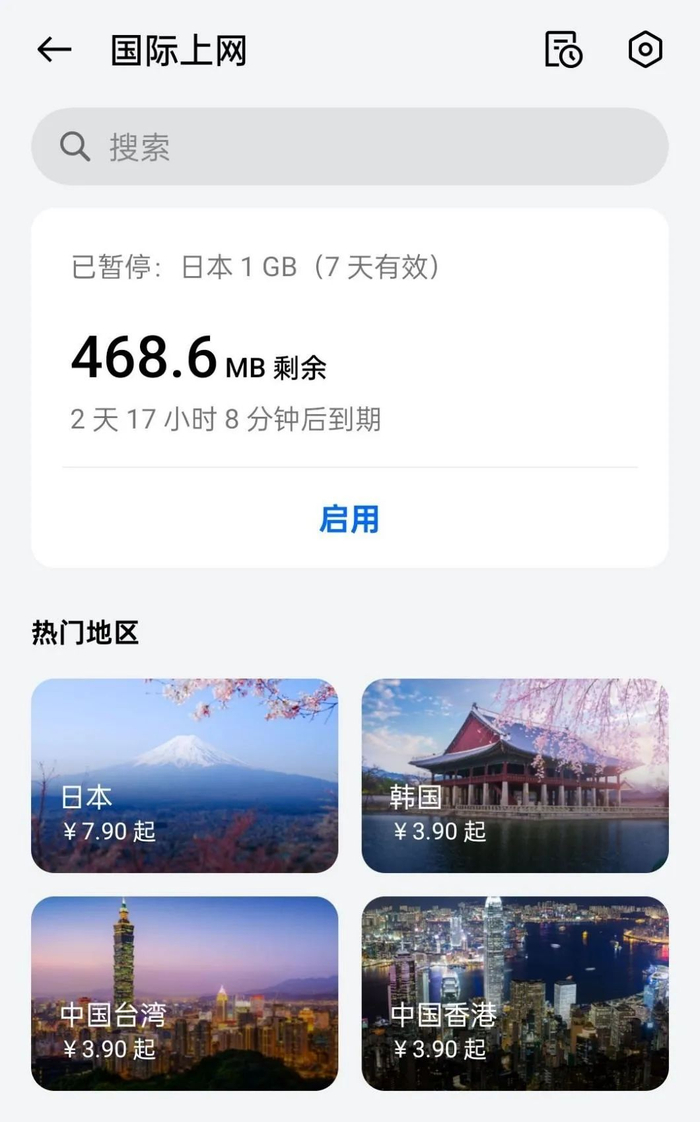Viewport: 700px width, 1122px height.
Task: Select the 中国台湾 region card
Action: coord(184,993)
